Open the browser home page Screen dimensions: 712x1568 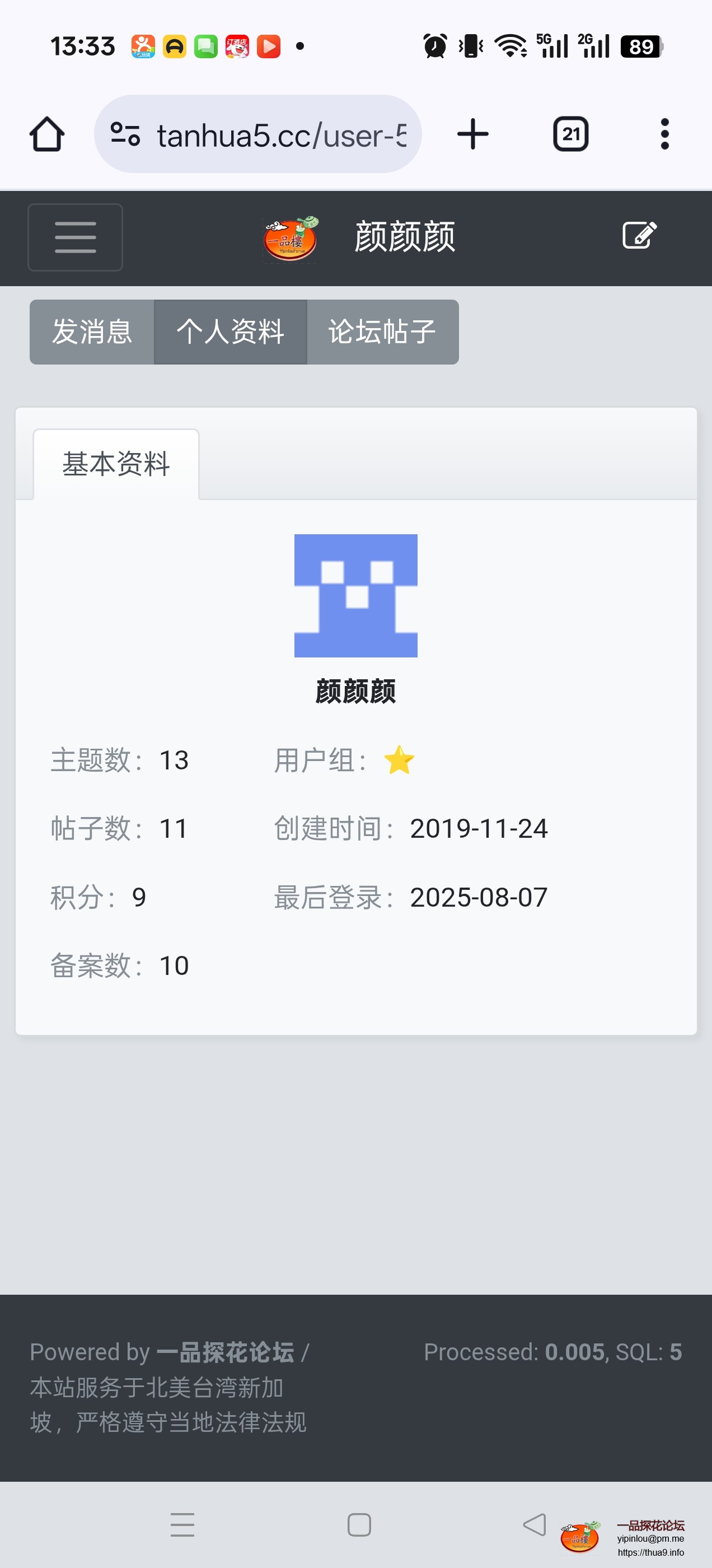point(46,134)
